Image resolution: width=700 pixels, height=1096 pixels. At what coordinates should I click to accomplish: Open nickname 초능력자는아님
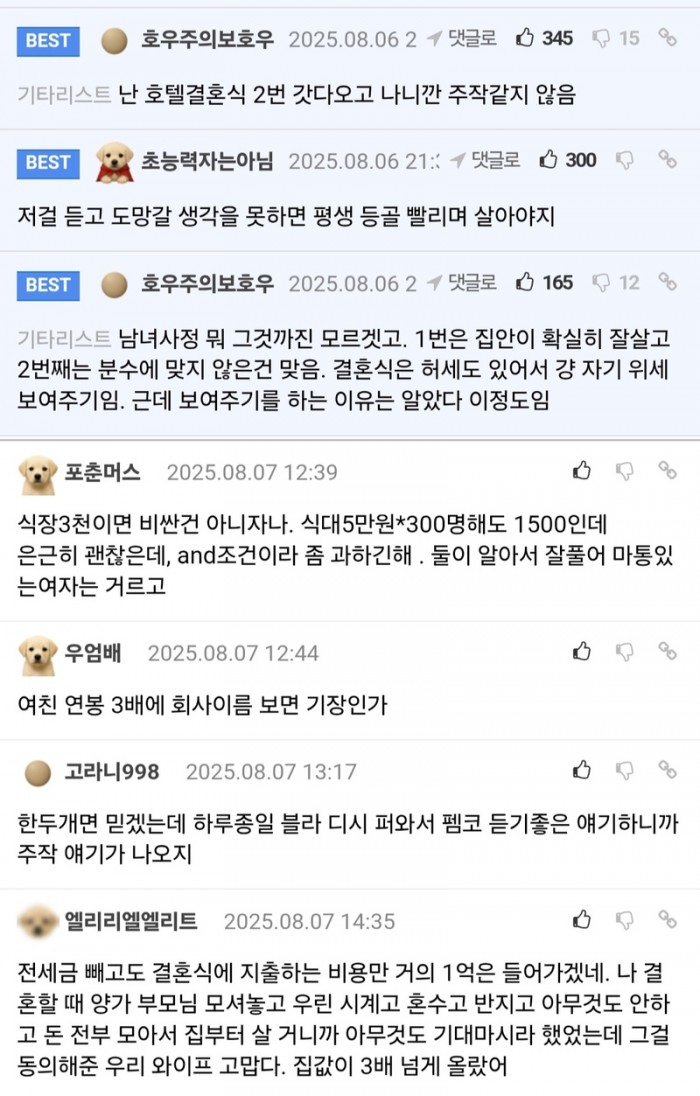pyautogui.click(x=207, y=160)
